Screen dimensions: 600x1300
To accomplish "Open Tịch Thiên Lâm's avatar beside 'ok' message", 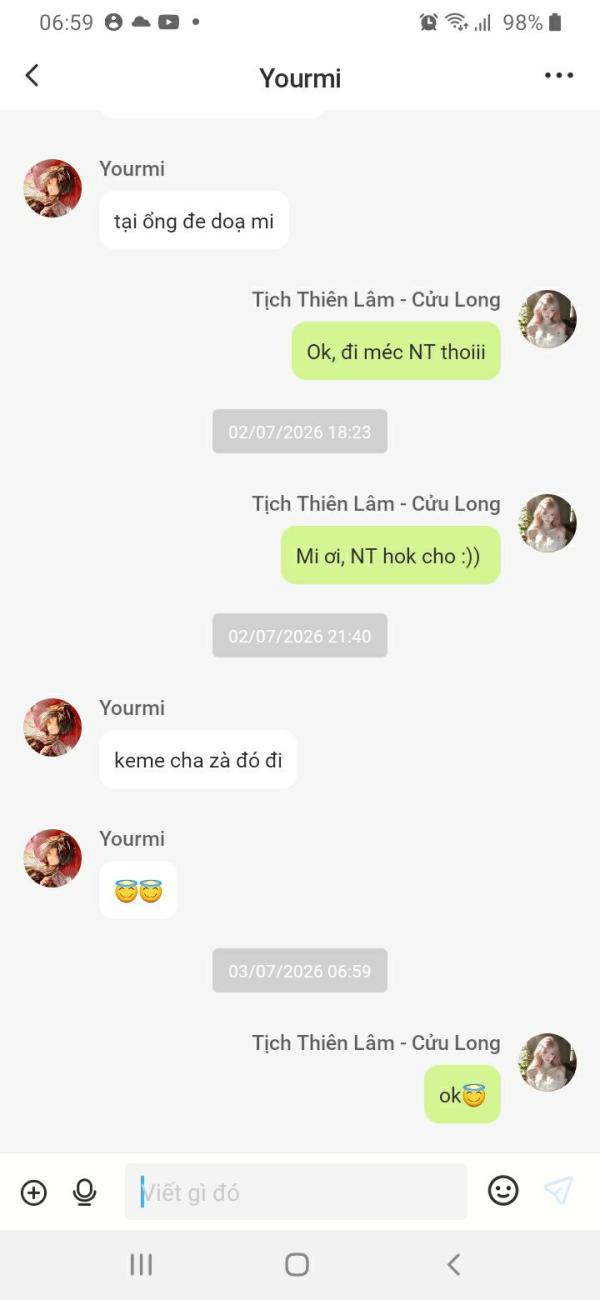I will coord(547,1062).
